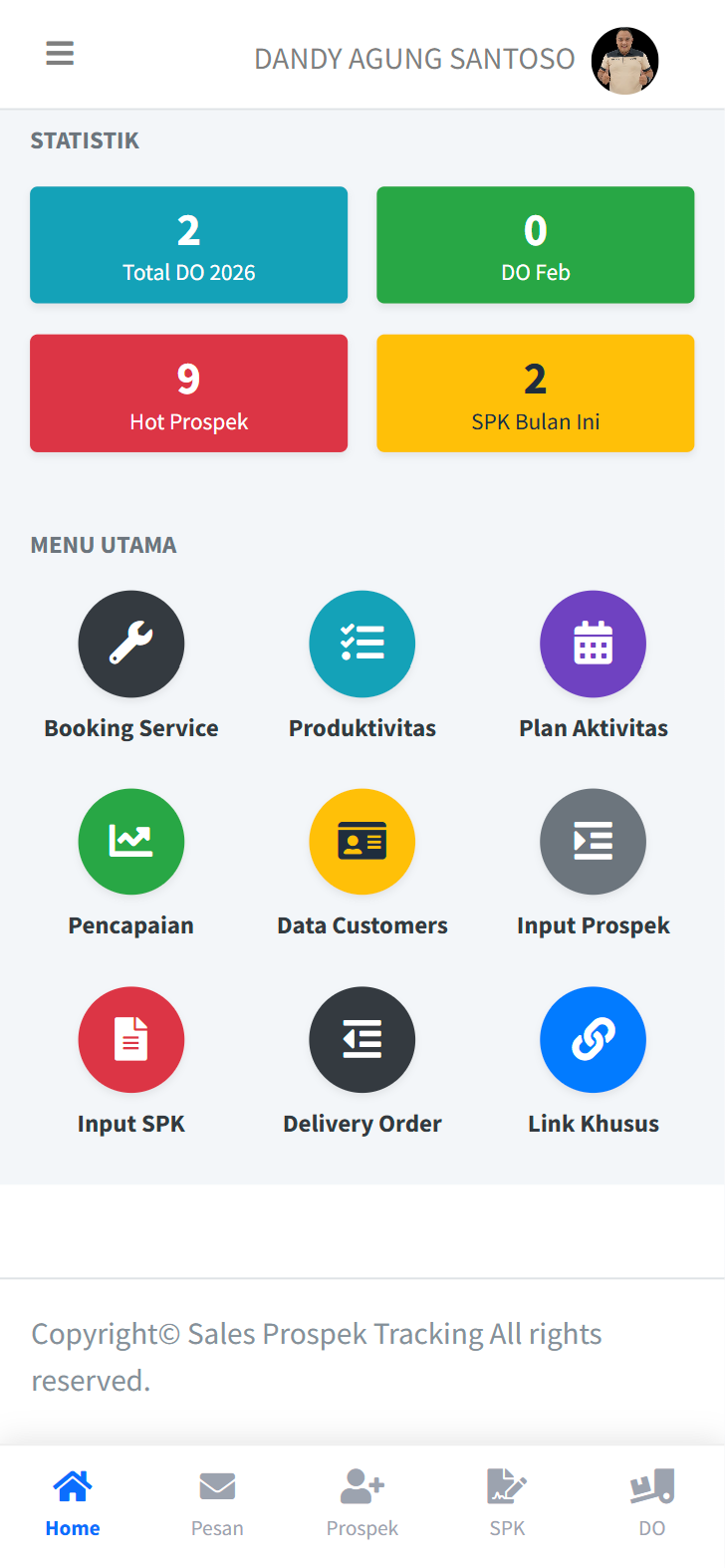Open Plan Aktivitas calendar icon
This screenshot has width=725, height=1568.
[x=593, y=644]
